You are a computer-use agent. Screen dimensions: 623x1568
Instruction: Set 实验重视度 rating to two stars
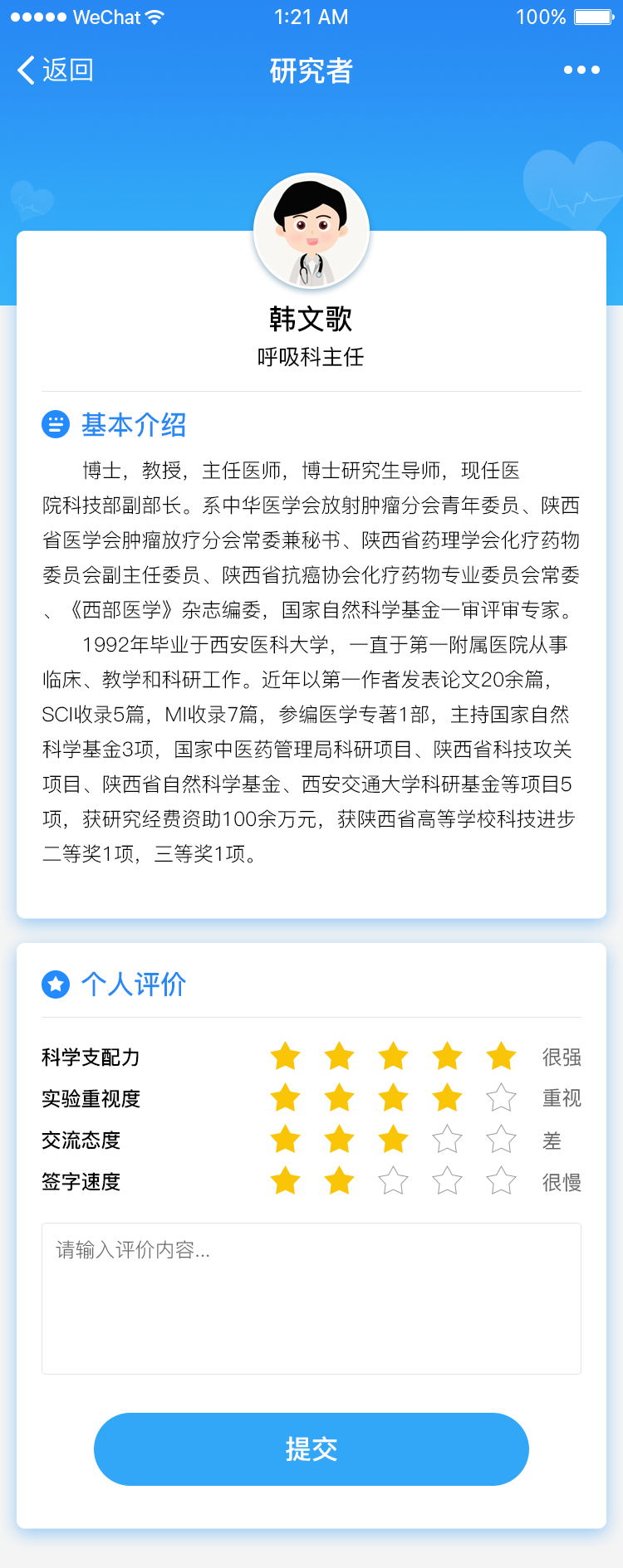pos(339,1098)
